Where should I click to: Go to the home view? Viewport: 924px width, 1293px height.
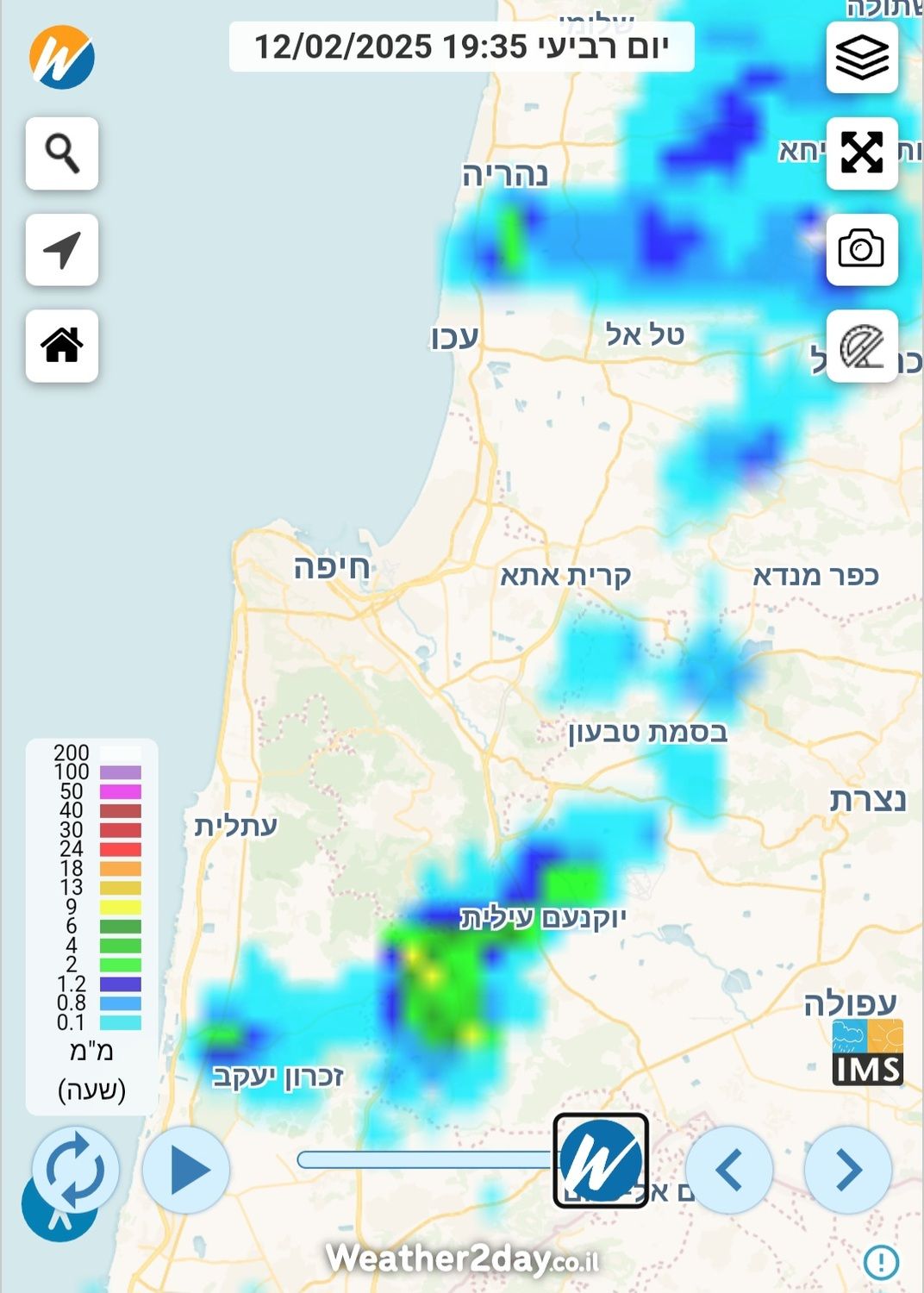[62, 346]
